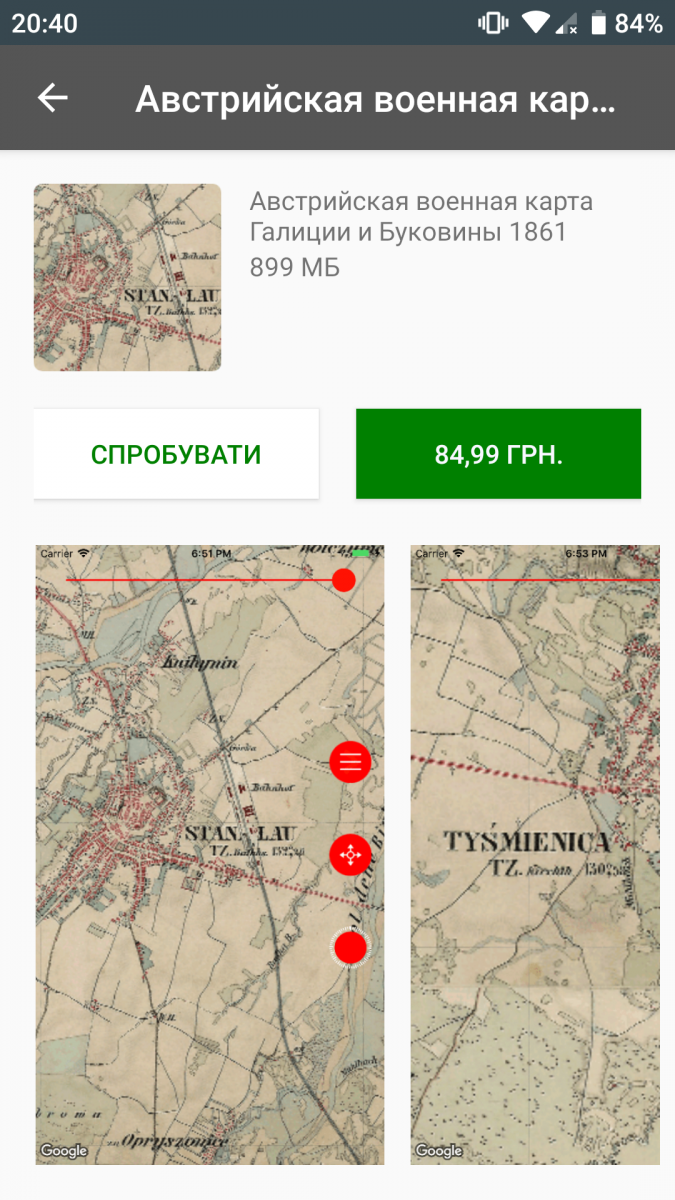Buy the map for 84,99 ГРН.
Screen dimensions: 675x1200
pos(498,454)
